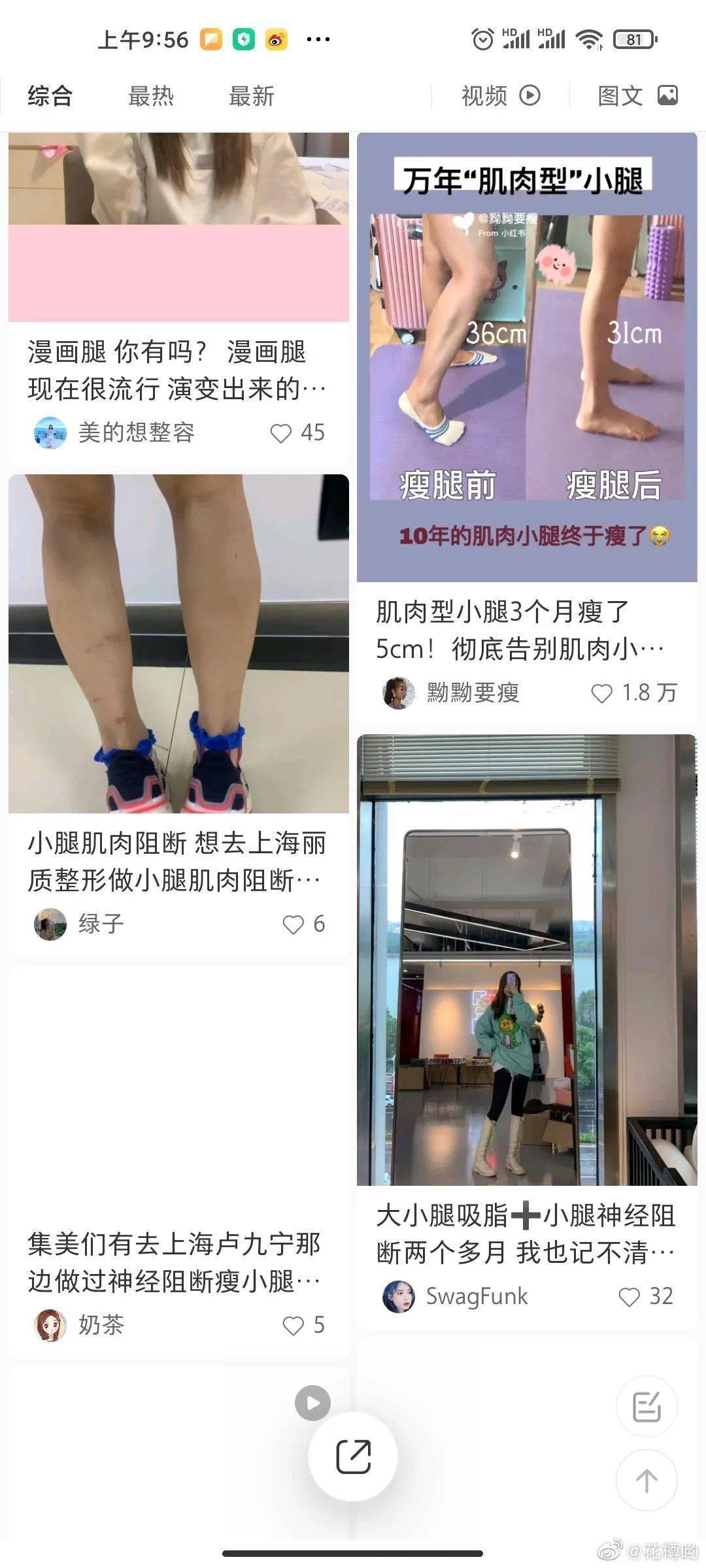Like the post by 奶茶
706x1568 pixels.
pos(293,1326)
